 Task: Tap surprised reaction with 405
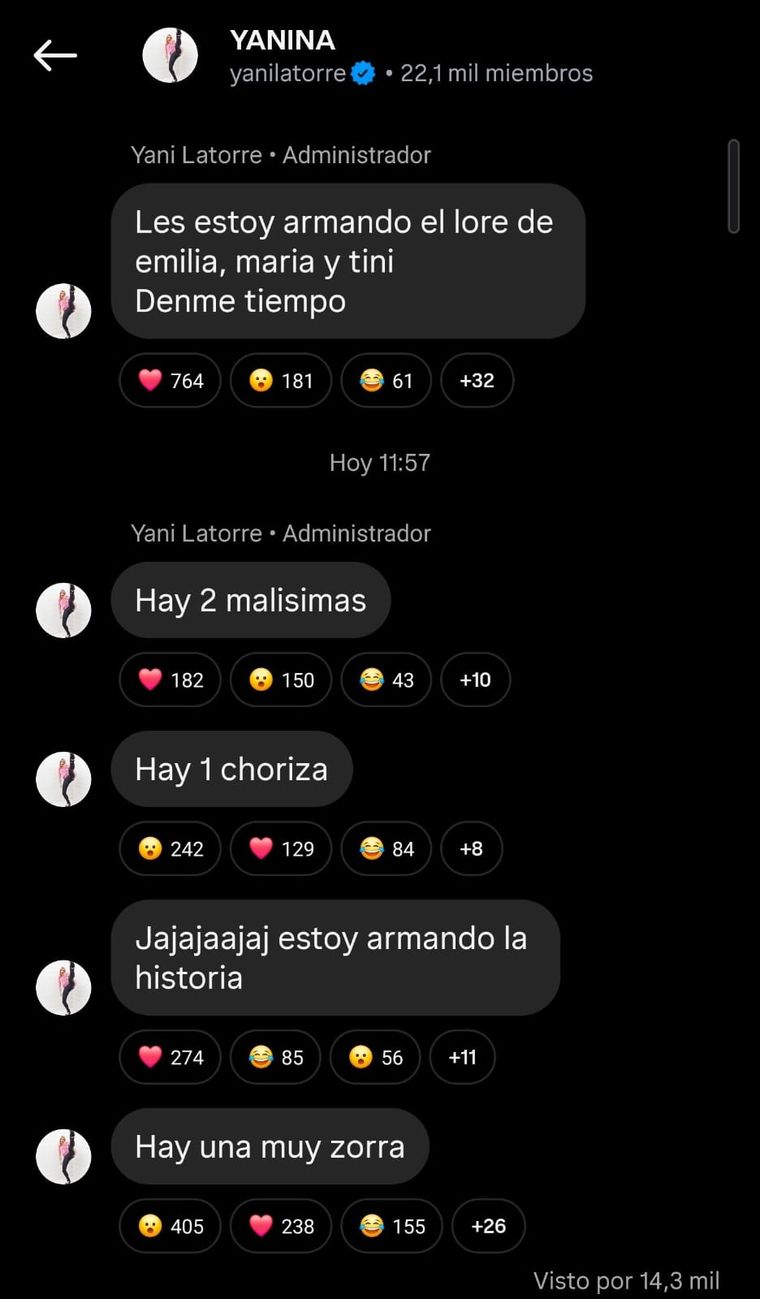click(x=170, y=1226)
